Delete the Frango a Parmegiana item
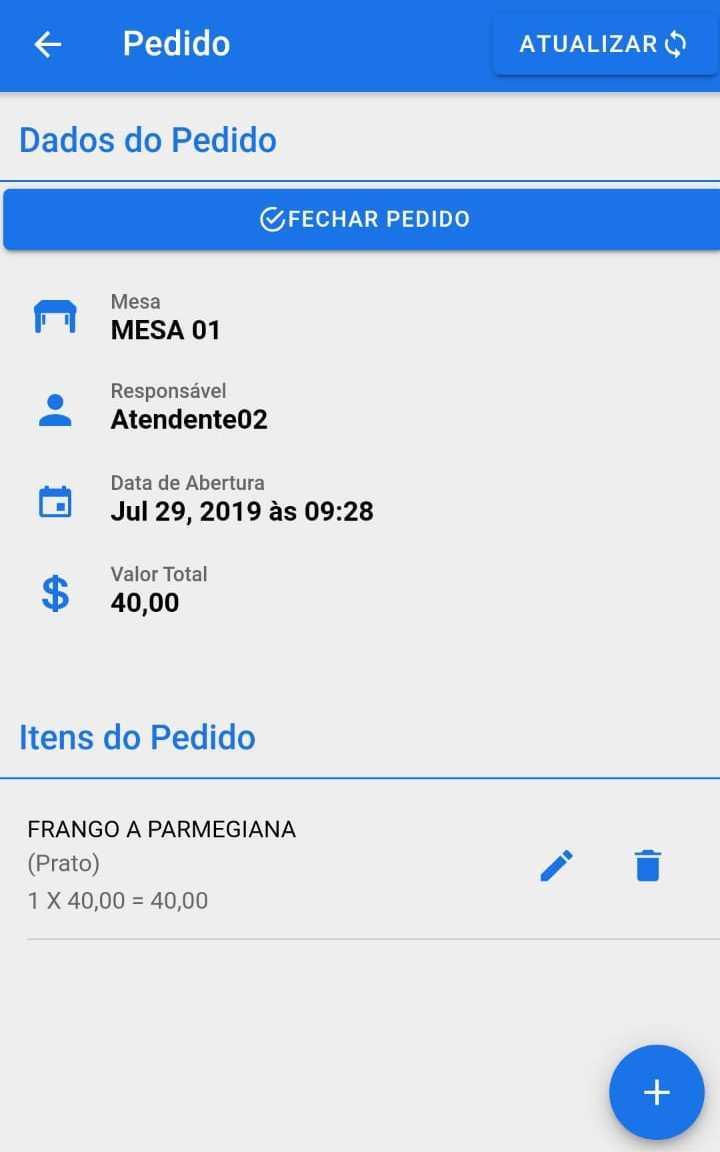Viewport: 720px width, 1152px height. (x=647, y=865)
